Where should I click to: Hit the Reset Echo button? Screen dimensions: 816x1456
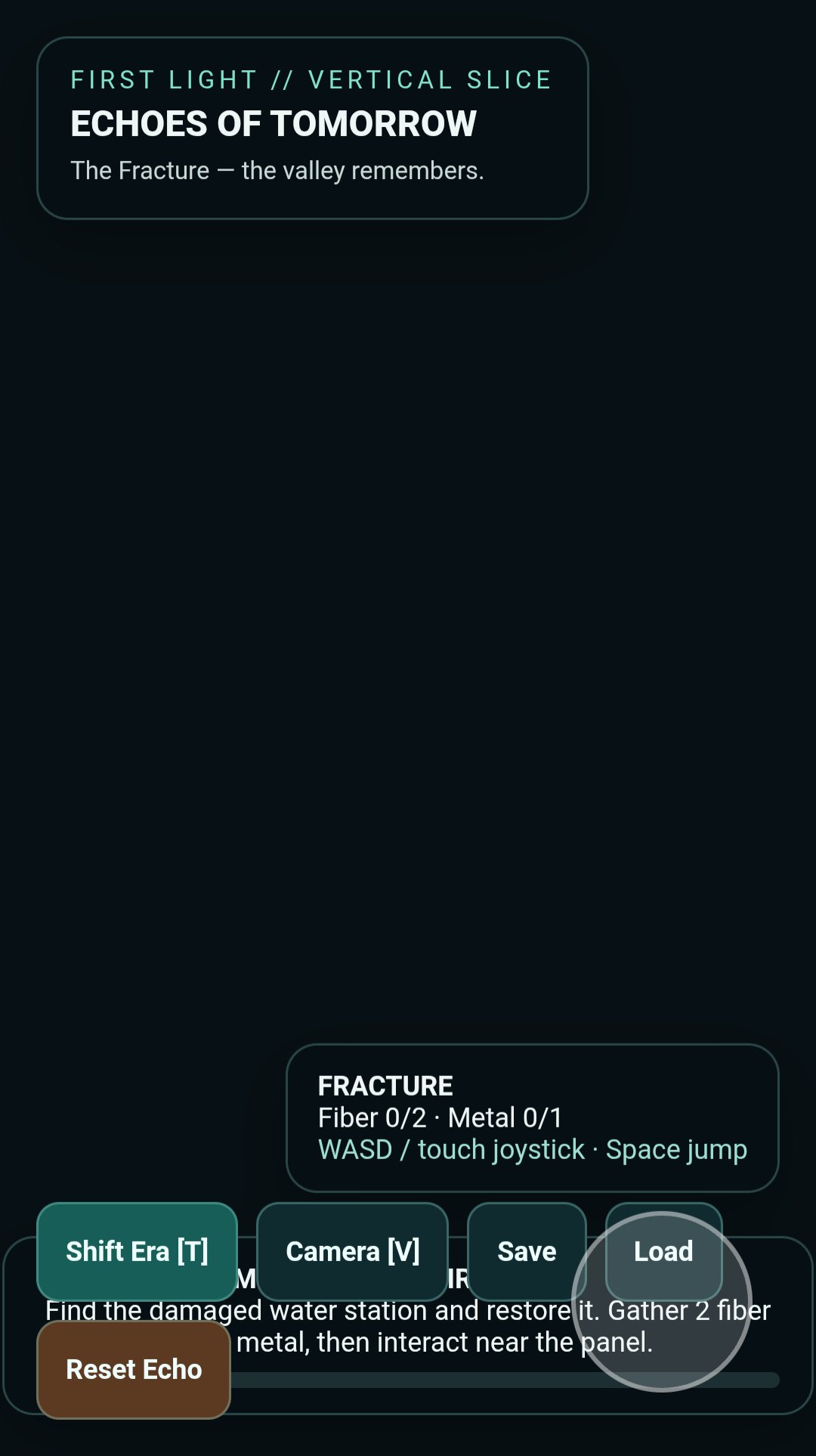tap(134, 1369)
